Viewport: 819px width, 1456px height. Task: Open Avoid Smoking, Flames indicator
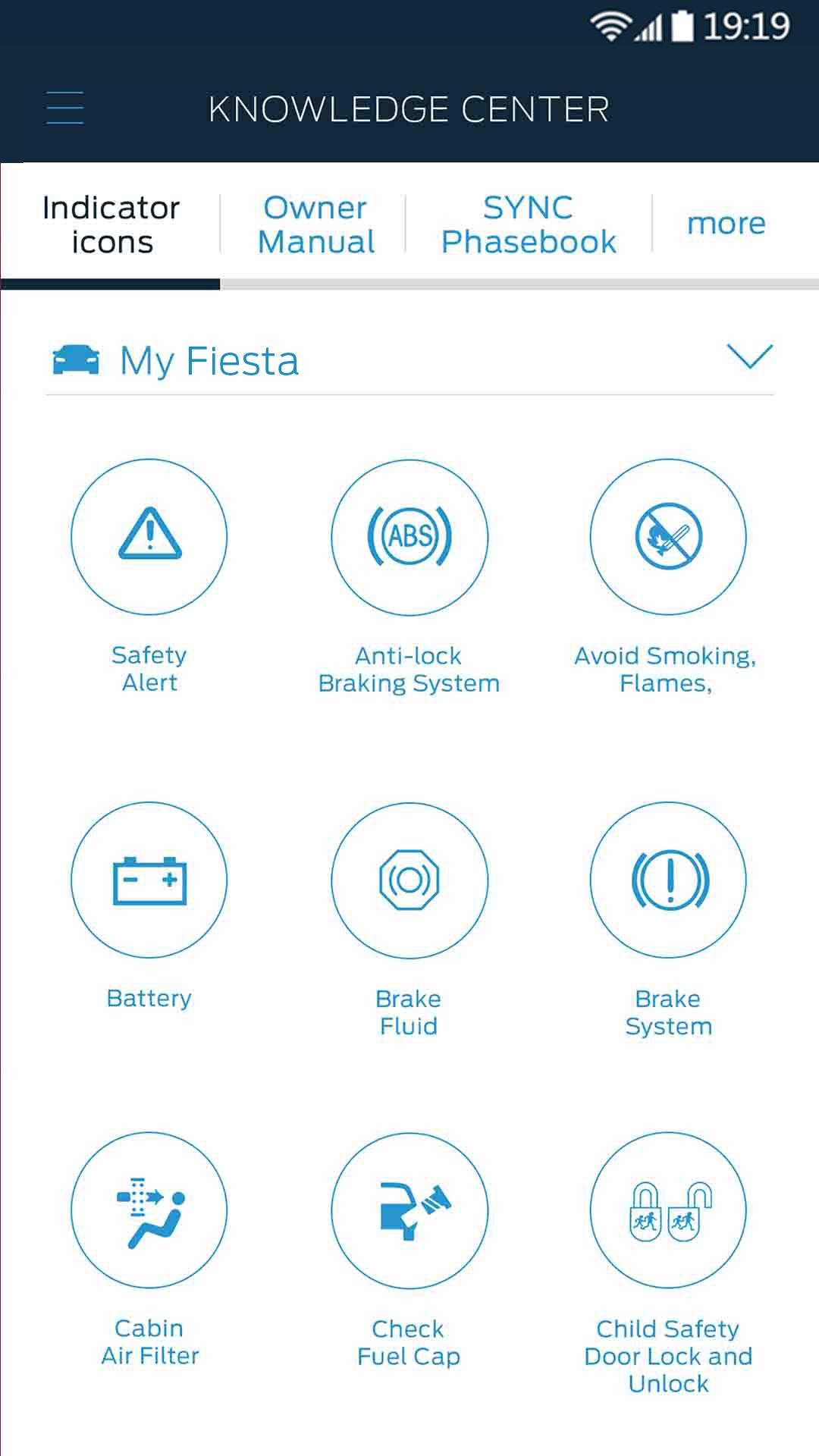click(668, 537)
